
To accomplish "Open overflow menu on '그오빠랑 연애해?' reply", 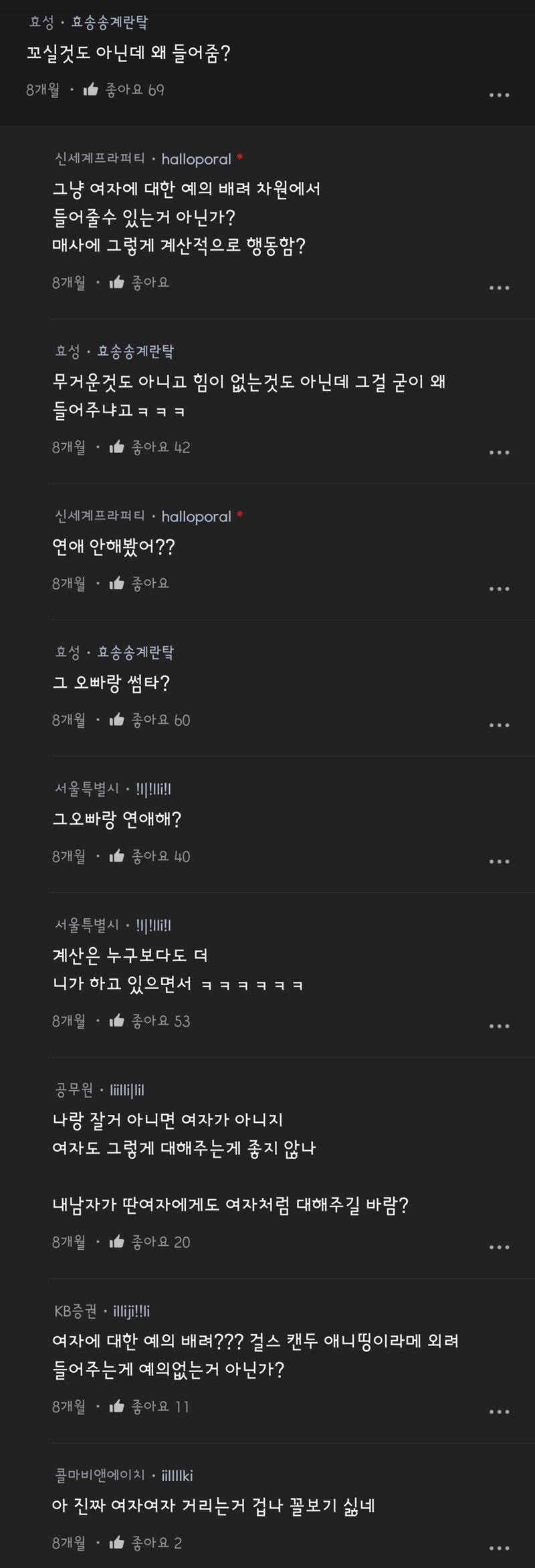I will 499,862.
